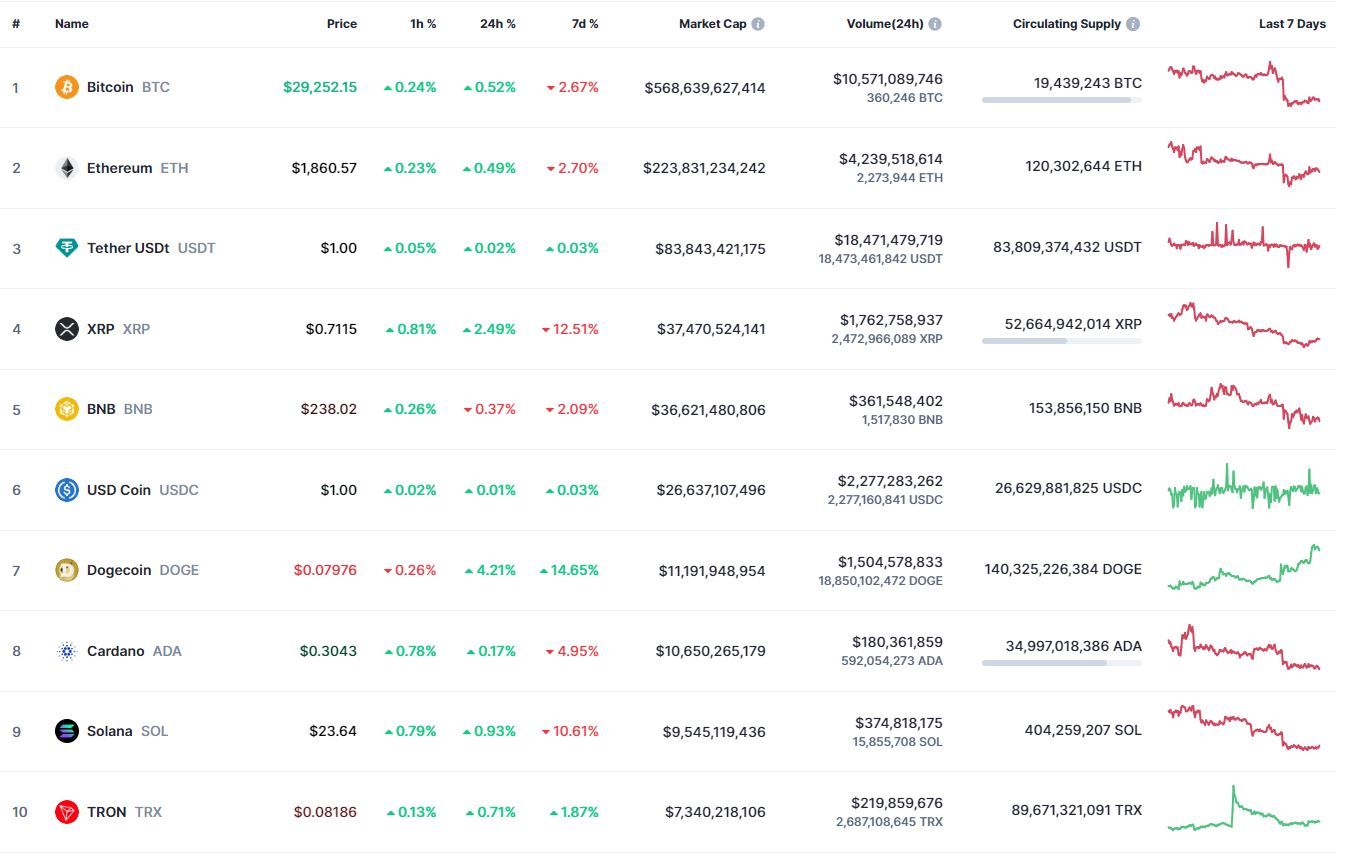The height and width of the screenshot is (856, 1352).
Task: Open the Ethereum ETH row
Action: click(119, 168)
